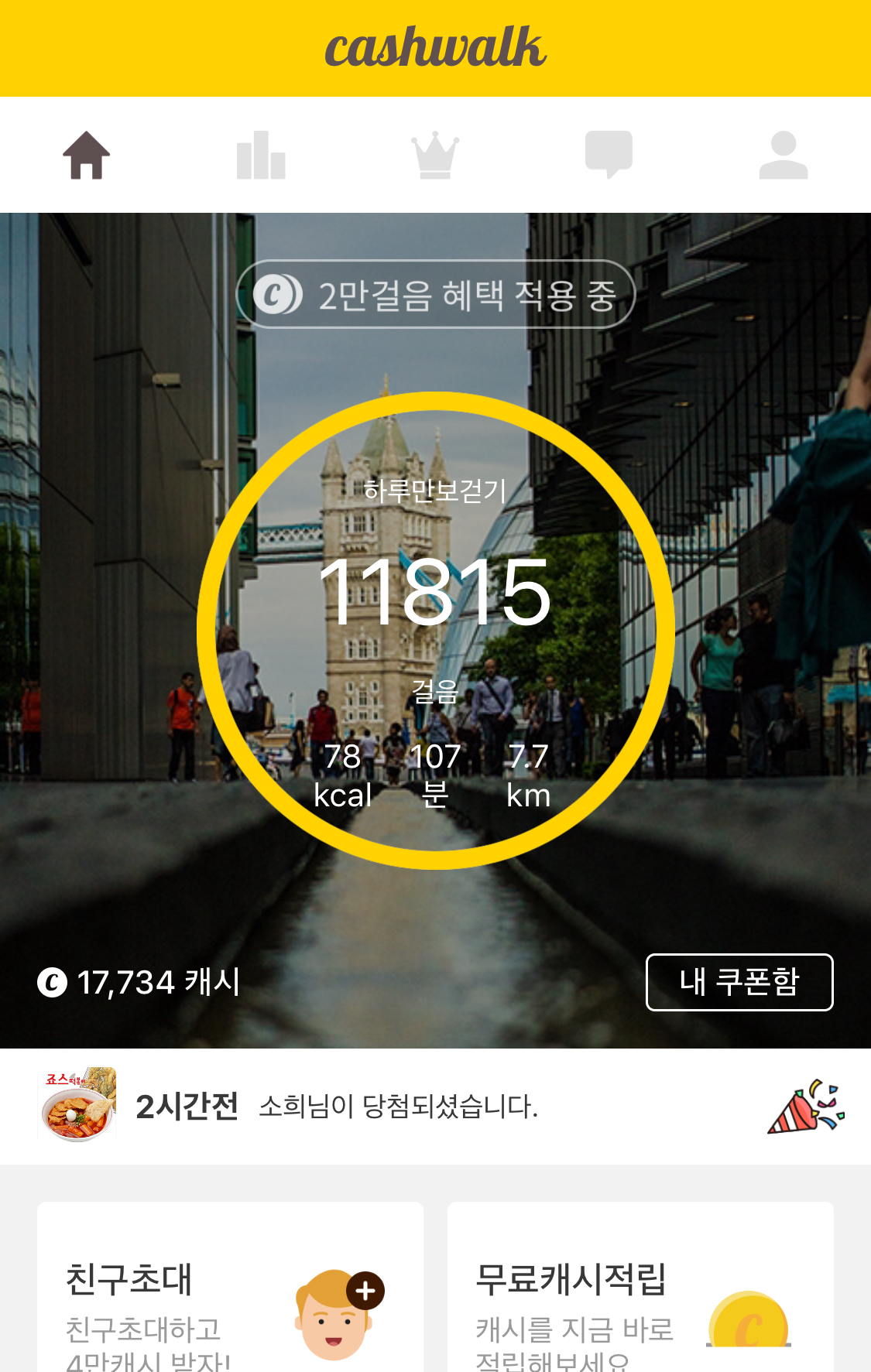Tap the cash coin icon beside 17,734
The image size is (871, 1372).
[51, 981]
